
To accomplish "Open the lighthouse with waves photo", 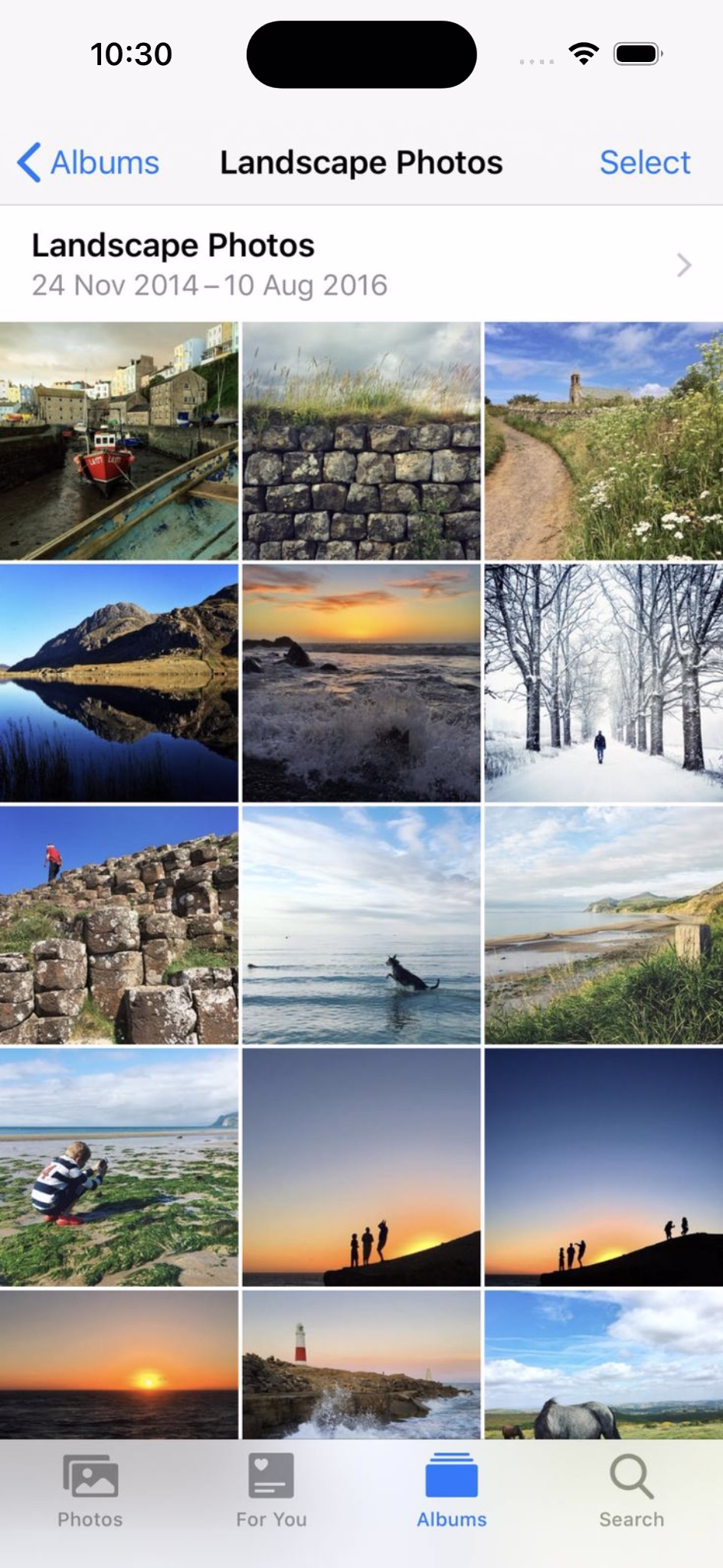I will [361, 1364].
